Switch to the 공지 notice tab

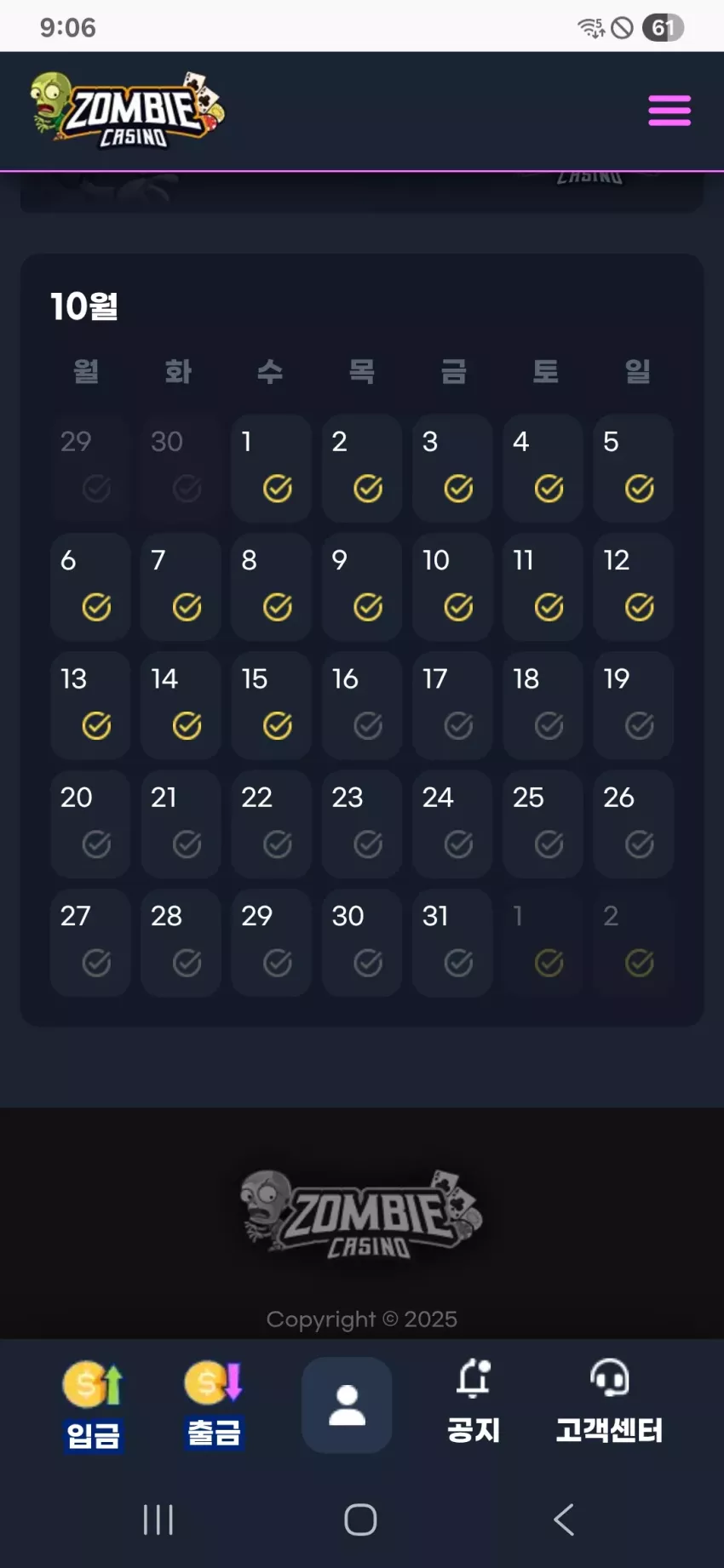click(474, 1405)
